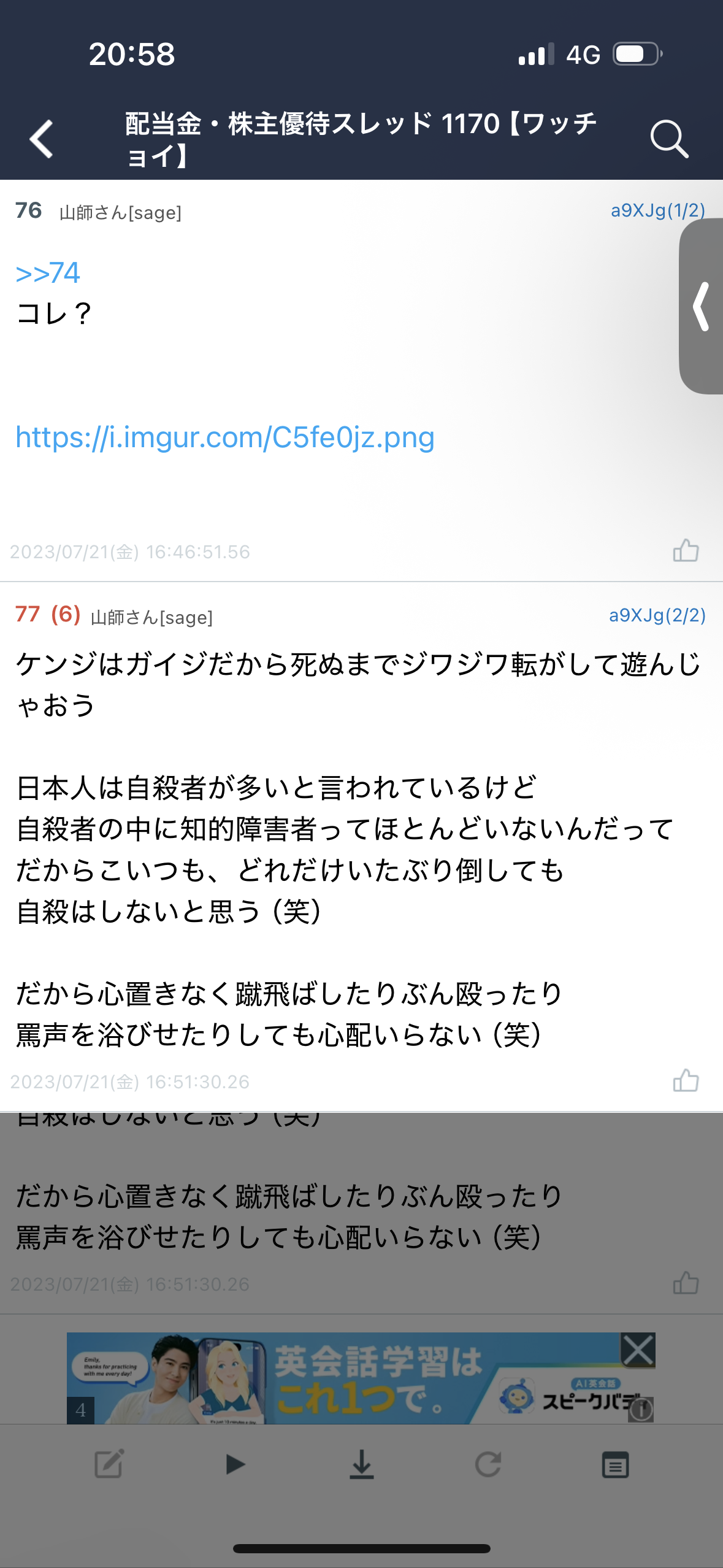723x1568 pixels.
Task: Open the thread search magnifier
Action: (668, 139)
